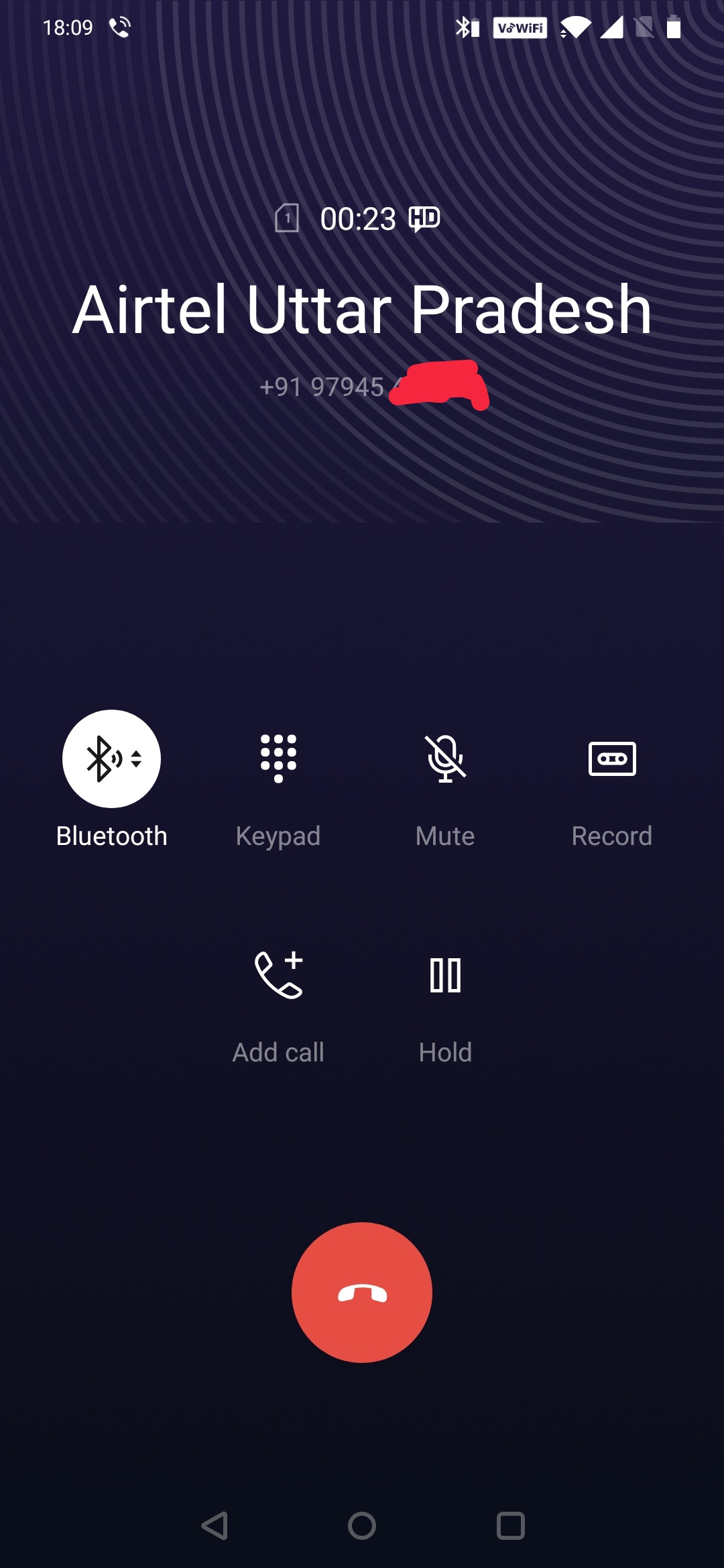This screenshot has height=1568, width=724.
Task: Add another call
Action: [x=278, y=975]
